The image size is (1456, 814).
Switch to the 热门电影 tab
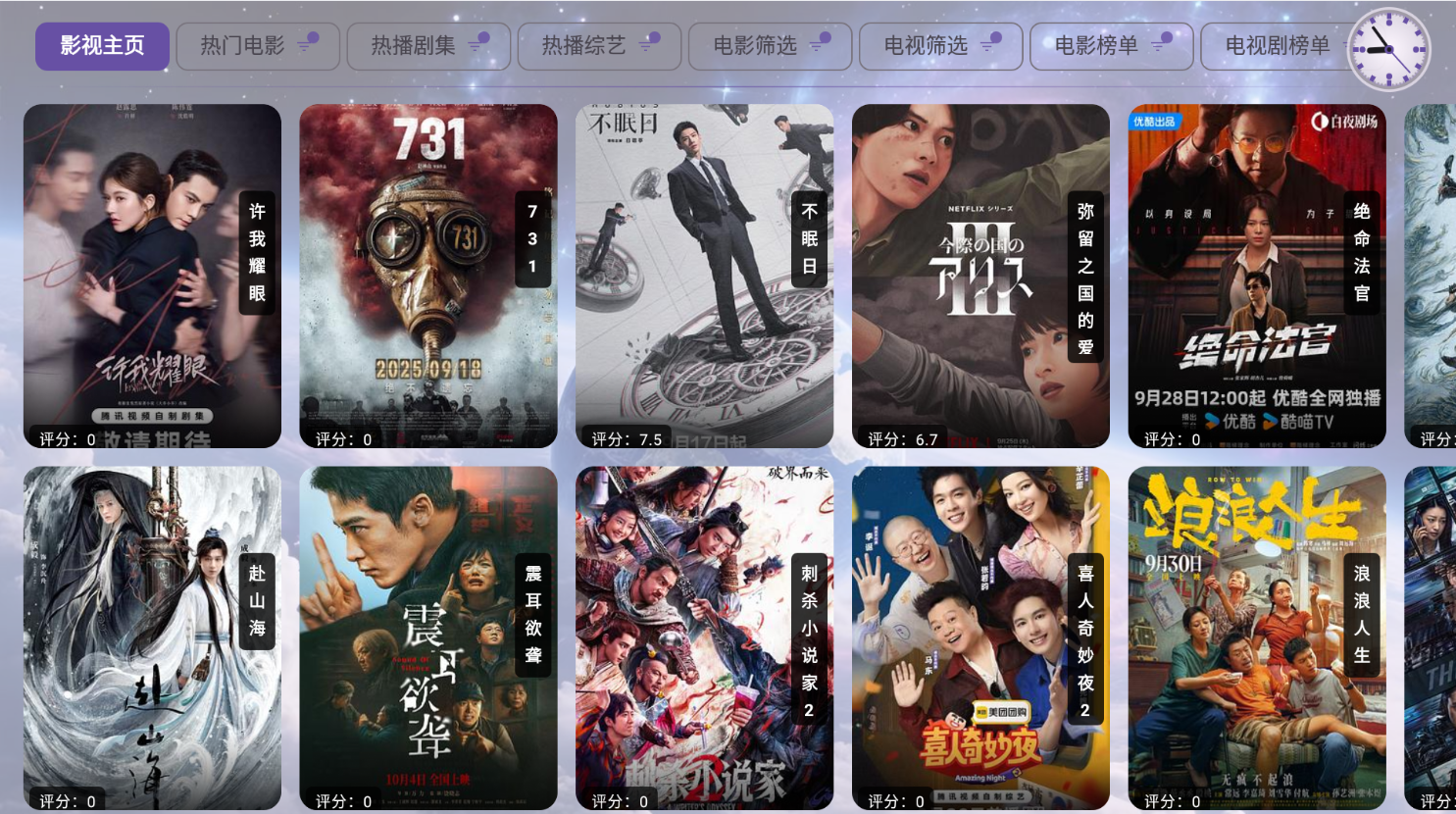(258, 46)
